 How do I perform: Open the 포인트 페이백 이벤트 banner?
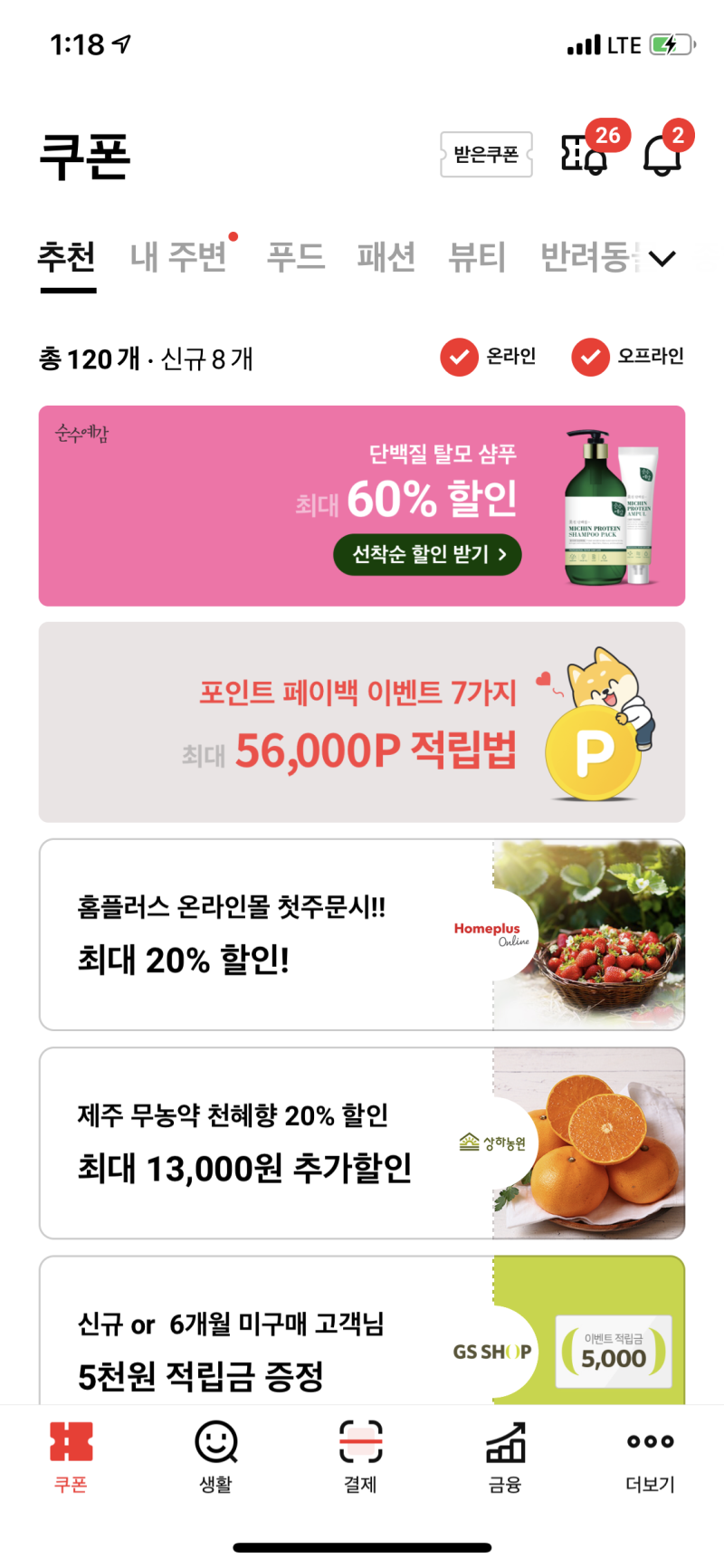[x=362, y=722]
